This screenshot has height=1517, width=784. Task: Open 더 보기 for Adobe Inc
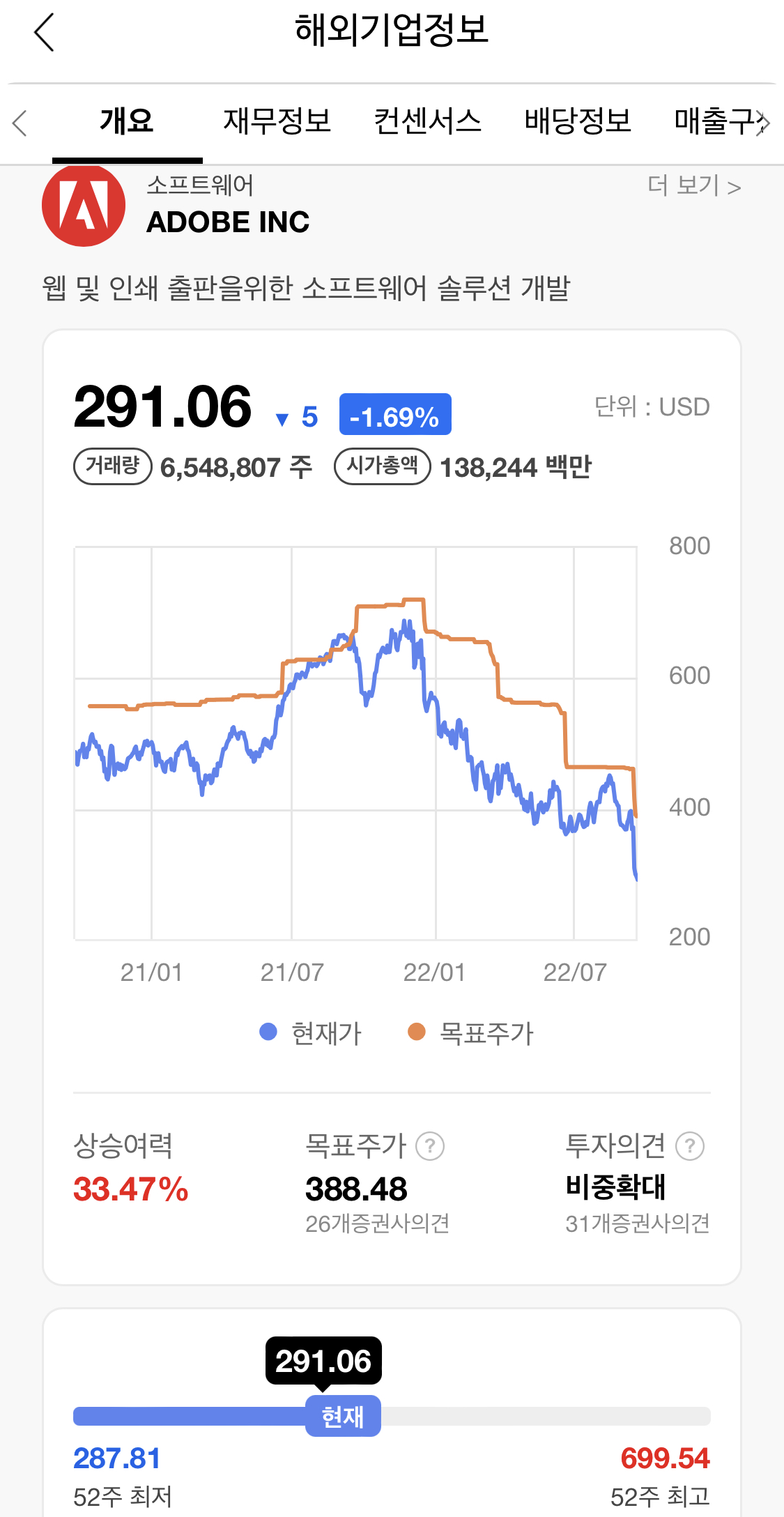coord(694,185)
